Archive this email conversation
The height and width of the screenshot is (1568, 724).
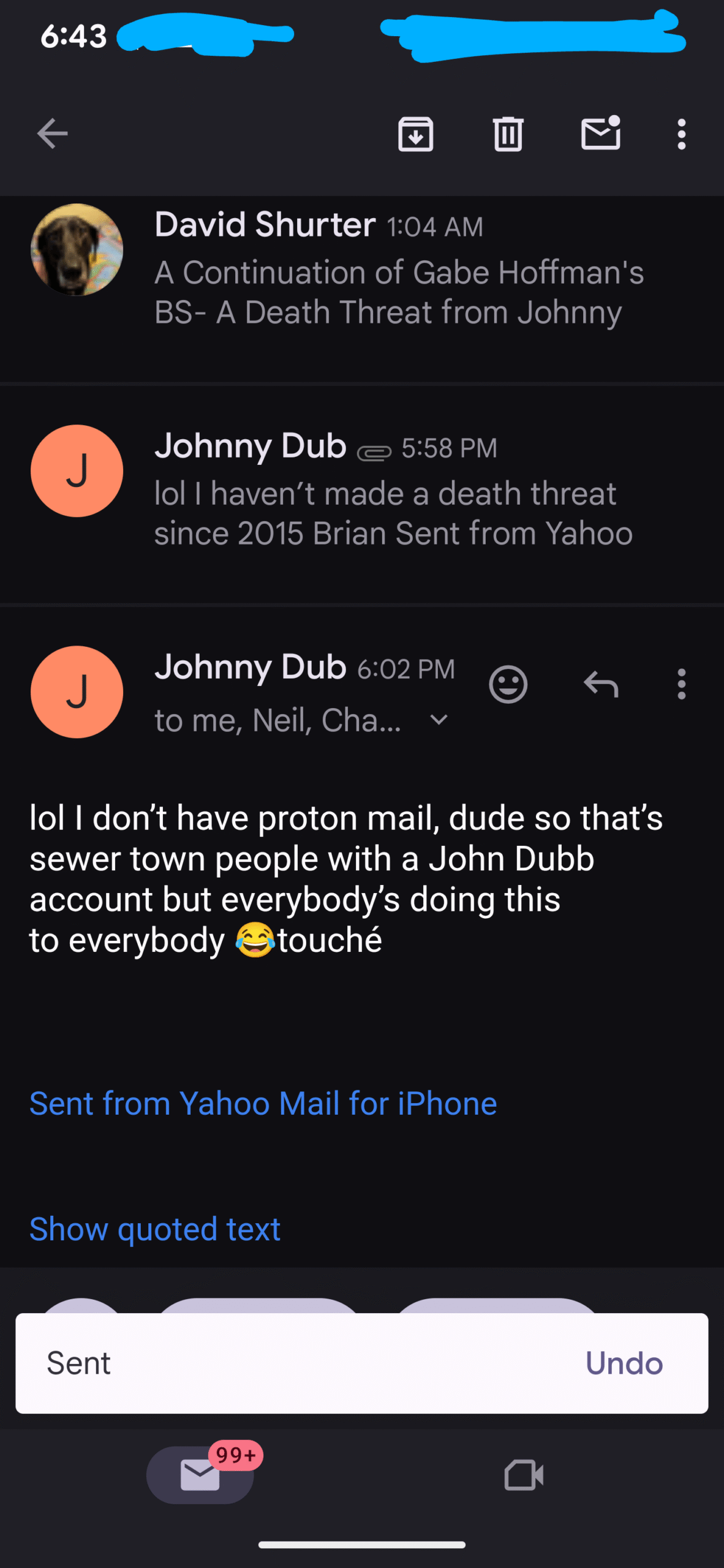pyautogui.click(x=416, y=134)
